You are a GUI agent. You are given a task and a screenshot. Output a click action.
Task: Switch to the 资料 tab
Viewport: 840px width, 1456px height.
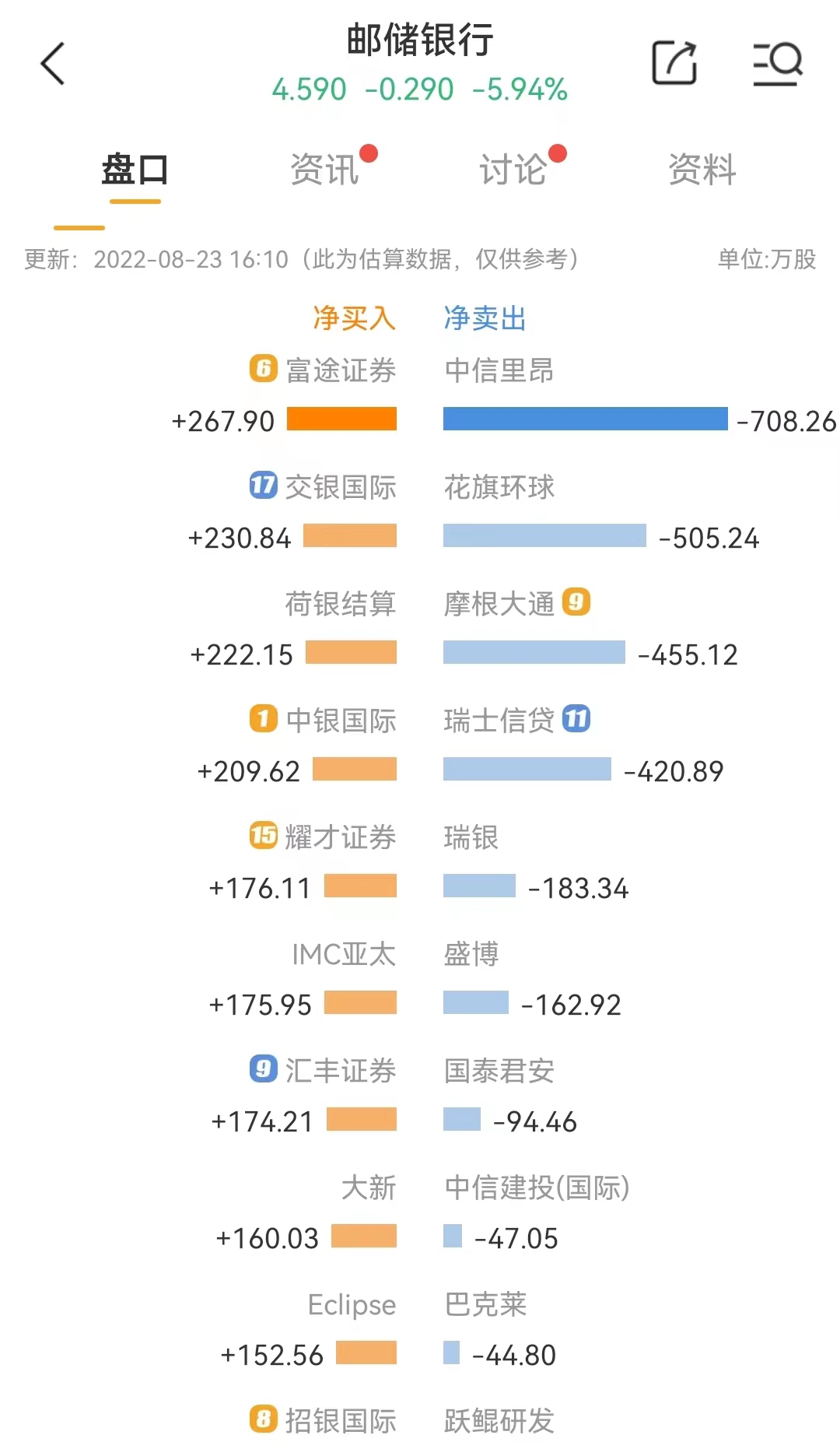tap(700, 170)
